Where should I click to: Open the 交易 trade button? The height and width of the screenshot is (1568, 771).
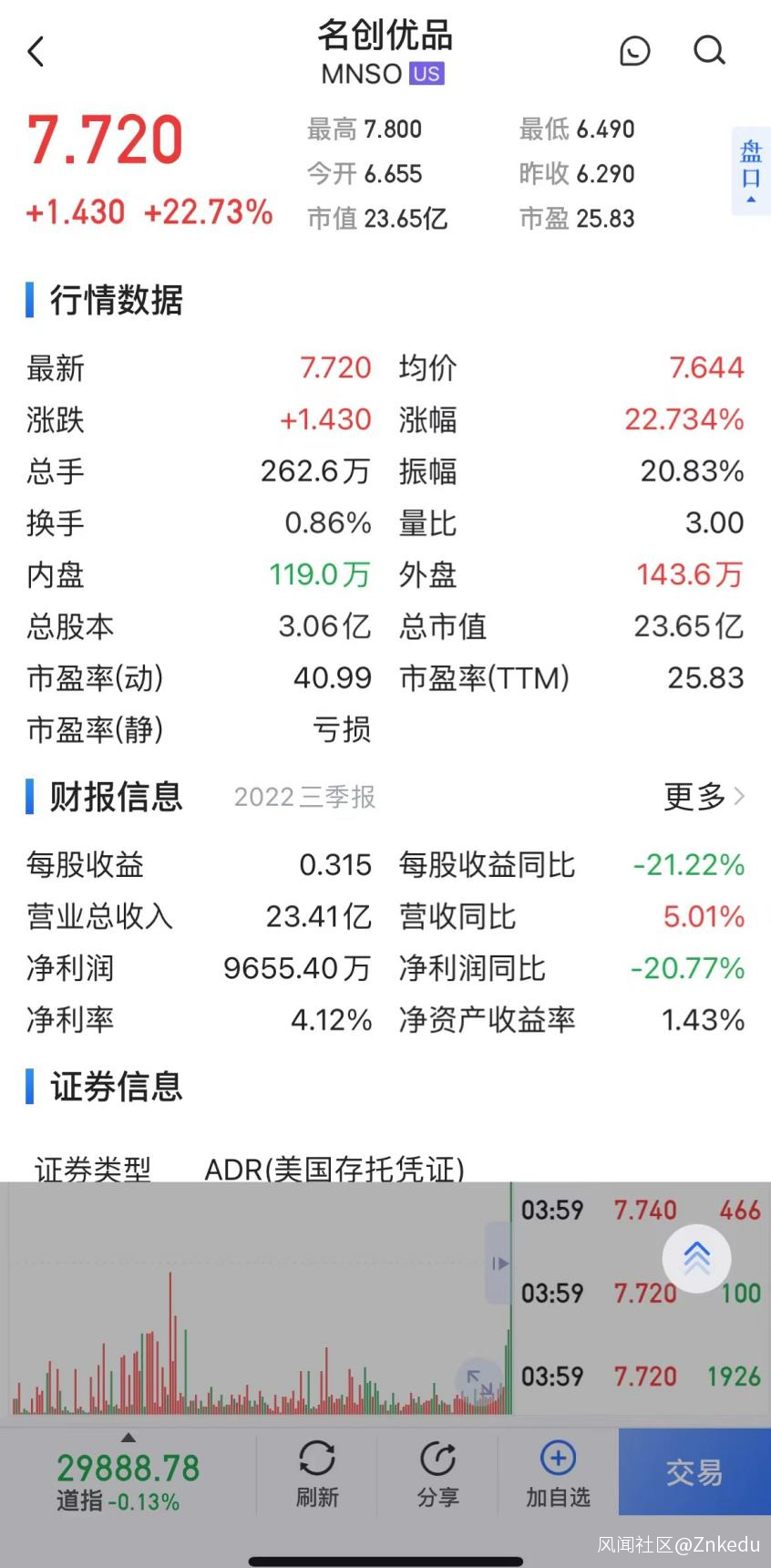(694, 1471)
